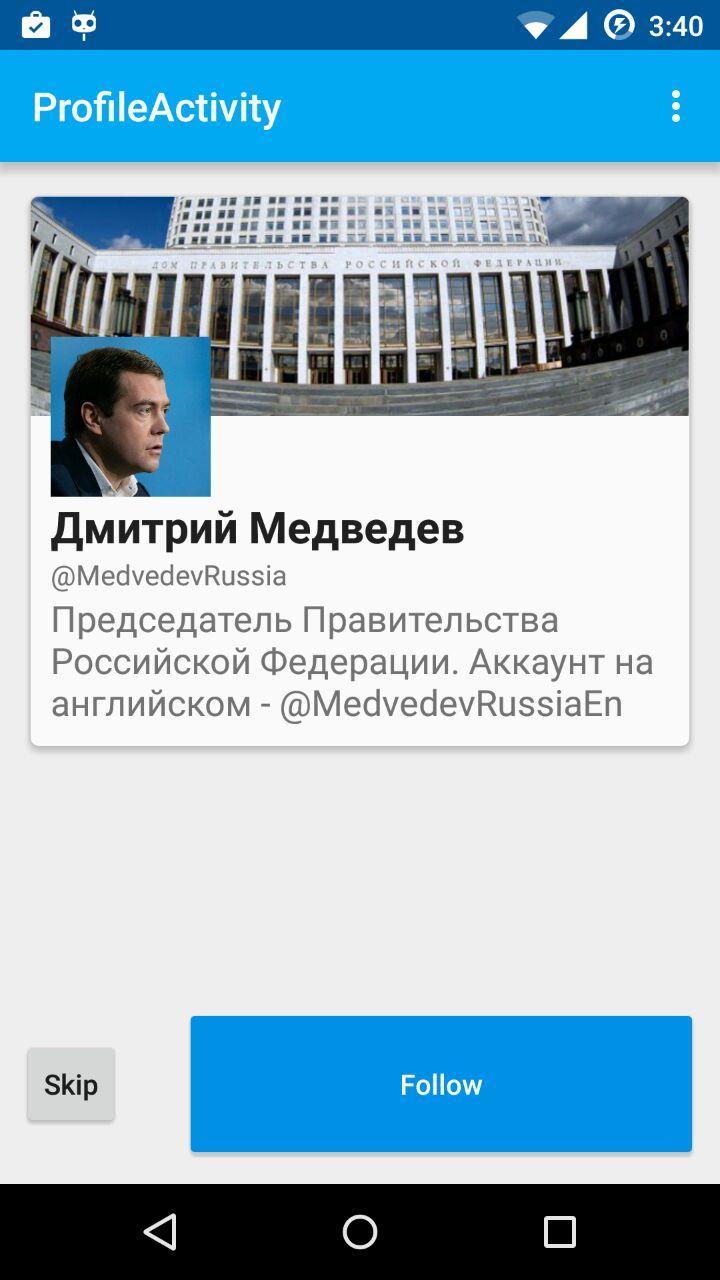Follow Дмитрий Медведев
Image resolution: width=720 pixels, height=1280 pixels.
pyautogui.click(x=441, y=1084)
